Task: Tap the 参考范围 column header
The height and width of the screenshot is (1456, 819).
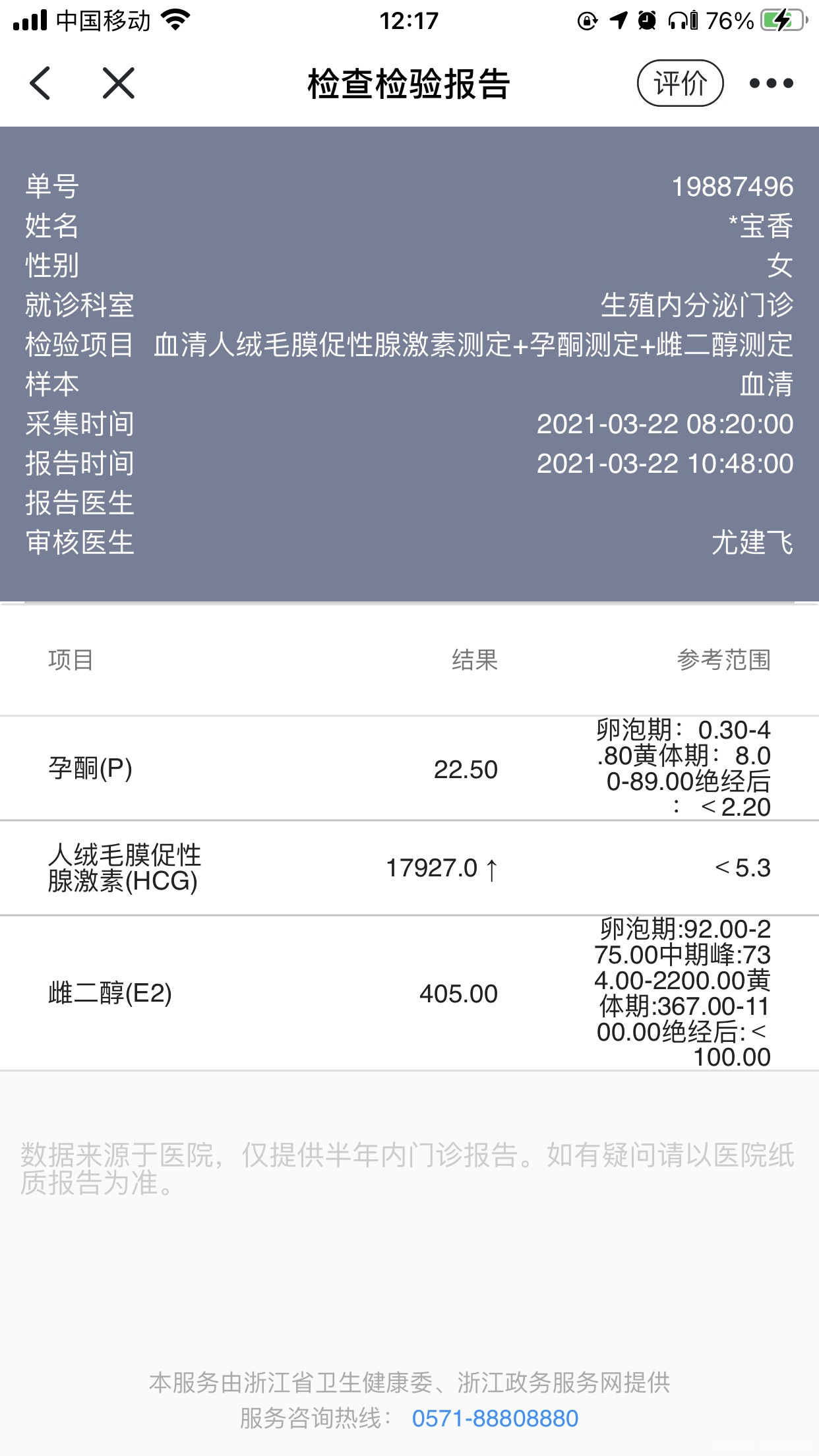Action: pyautogui.click(x=725, y=661)
